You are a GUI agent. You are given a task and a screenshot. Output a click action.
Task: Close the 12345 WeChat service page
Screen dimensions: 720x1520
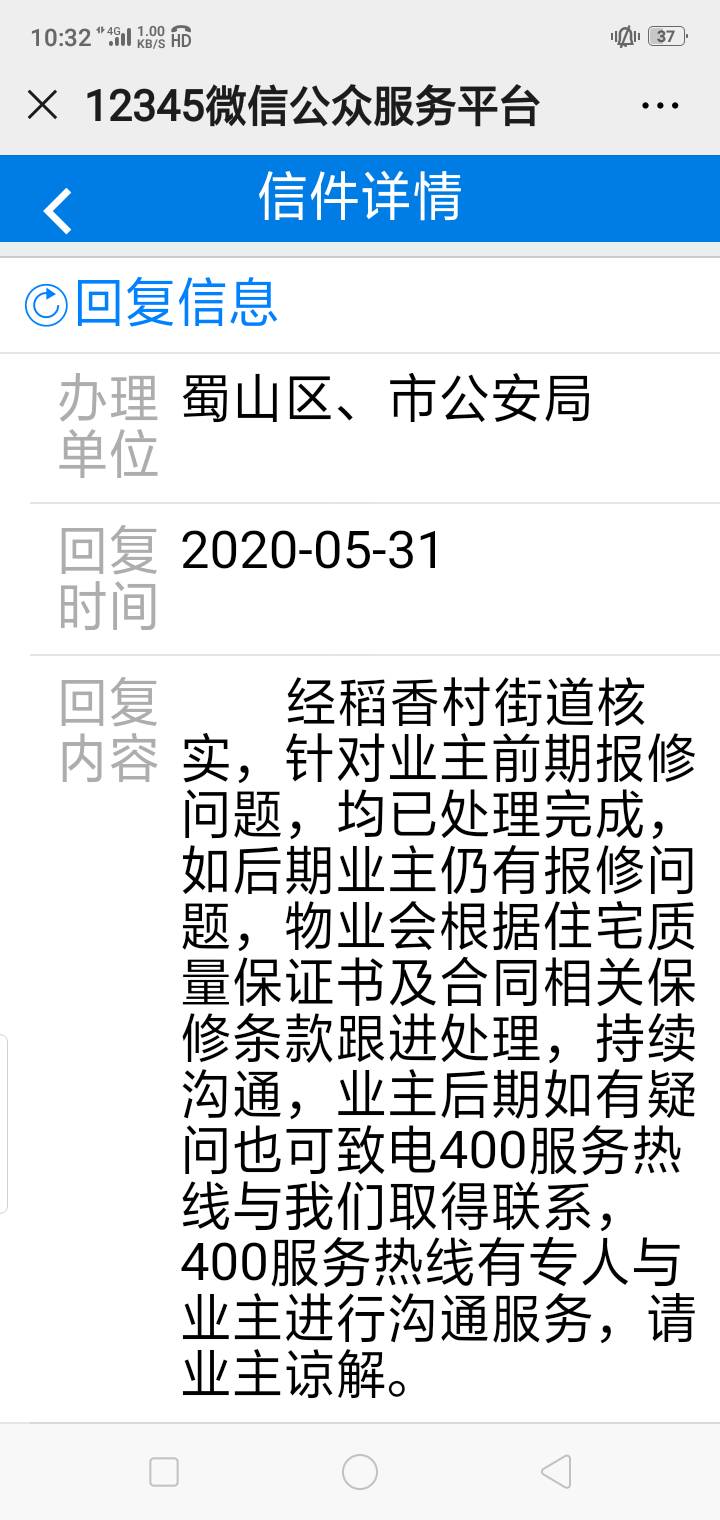click(x=42, y=105)
